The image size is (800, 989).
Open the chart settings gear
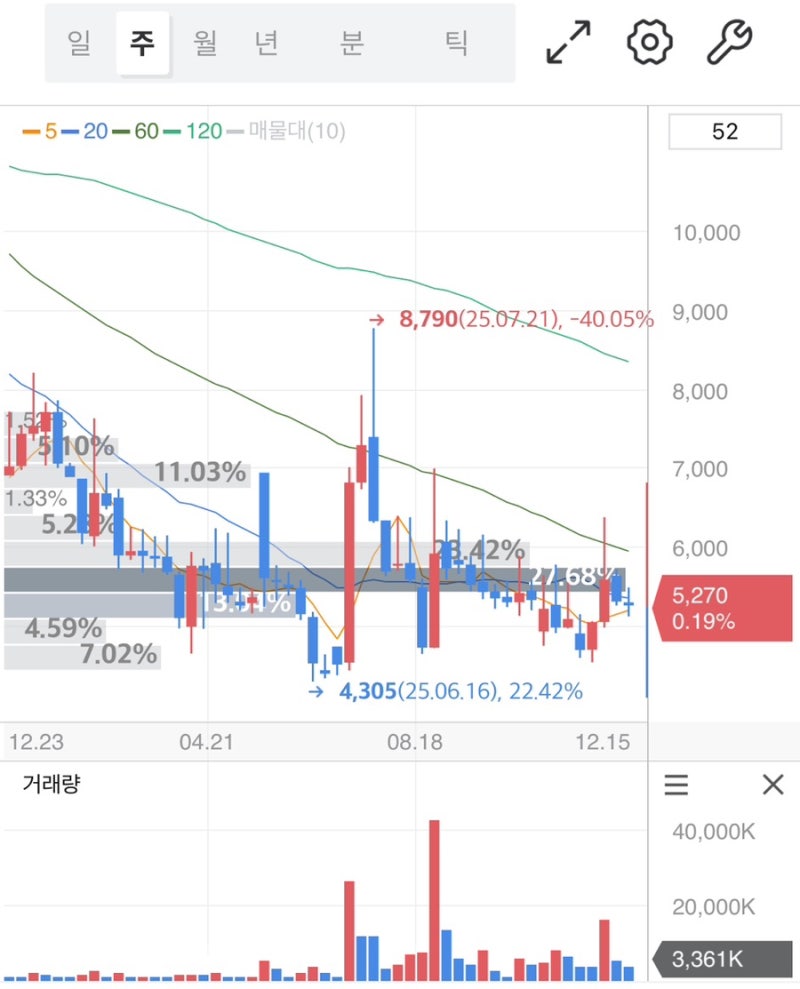click(649, 41)
